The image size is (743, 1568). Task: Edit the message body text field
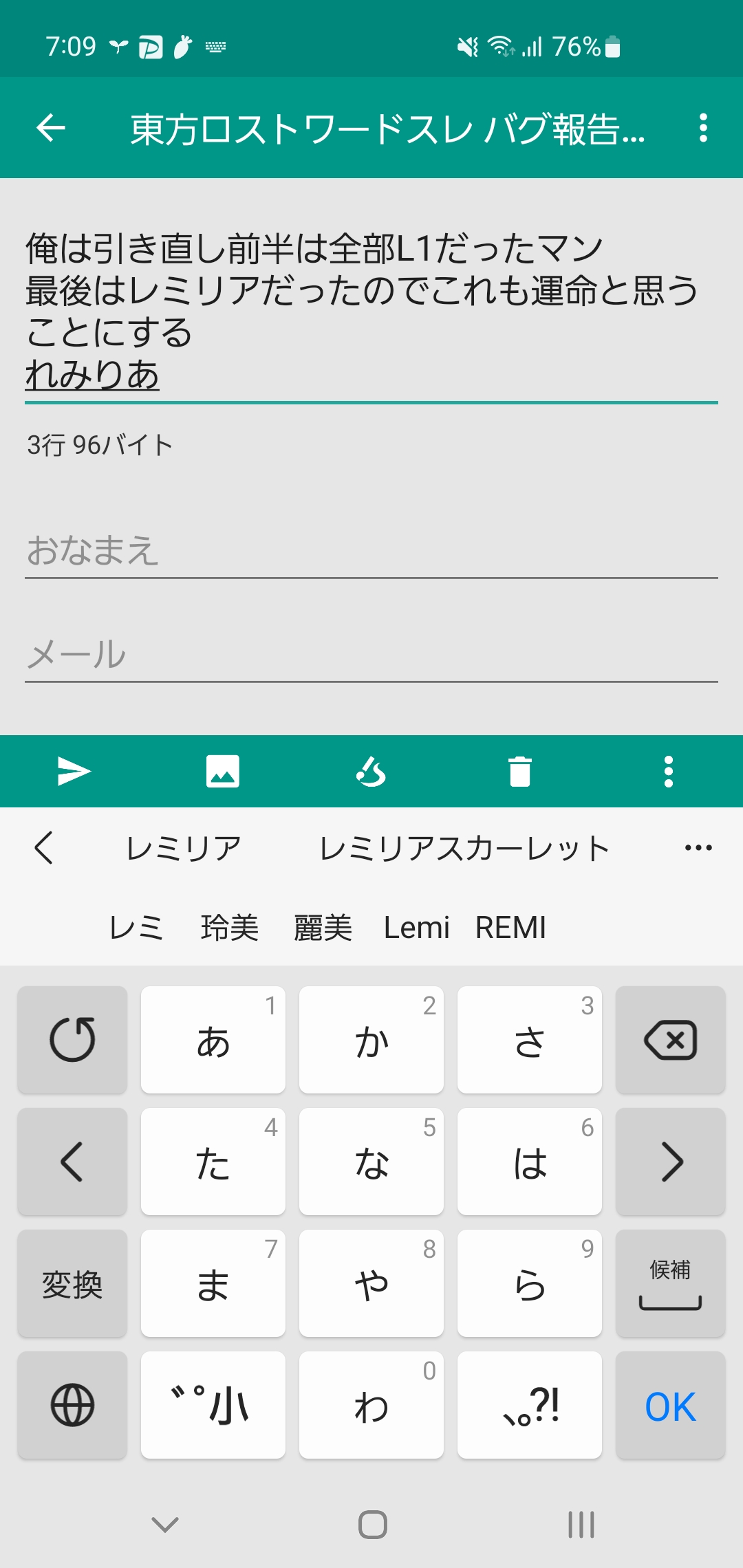(371, 311)
